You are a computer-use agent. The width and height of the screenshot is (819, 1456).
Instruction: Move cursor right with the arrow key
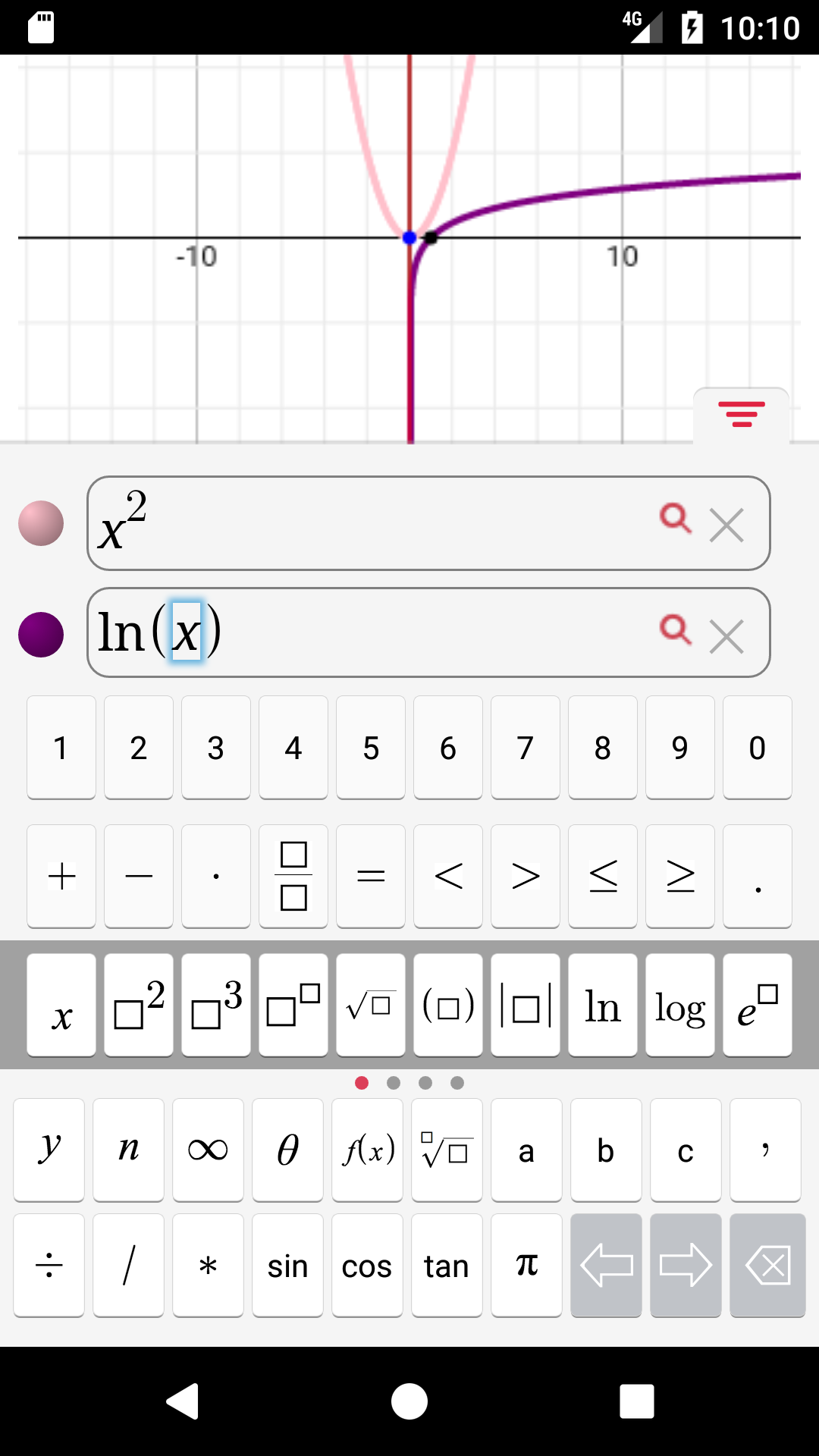click(685, 1265)
